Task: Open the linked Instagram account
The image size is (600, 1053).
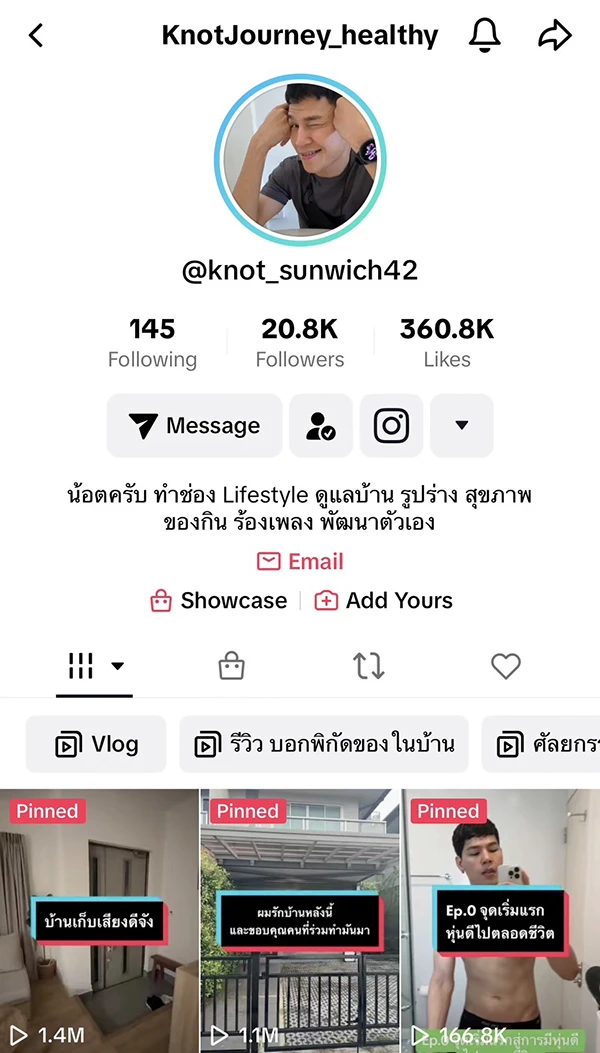Action: [391, 426]
